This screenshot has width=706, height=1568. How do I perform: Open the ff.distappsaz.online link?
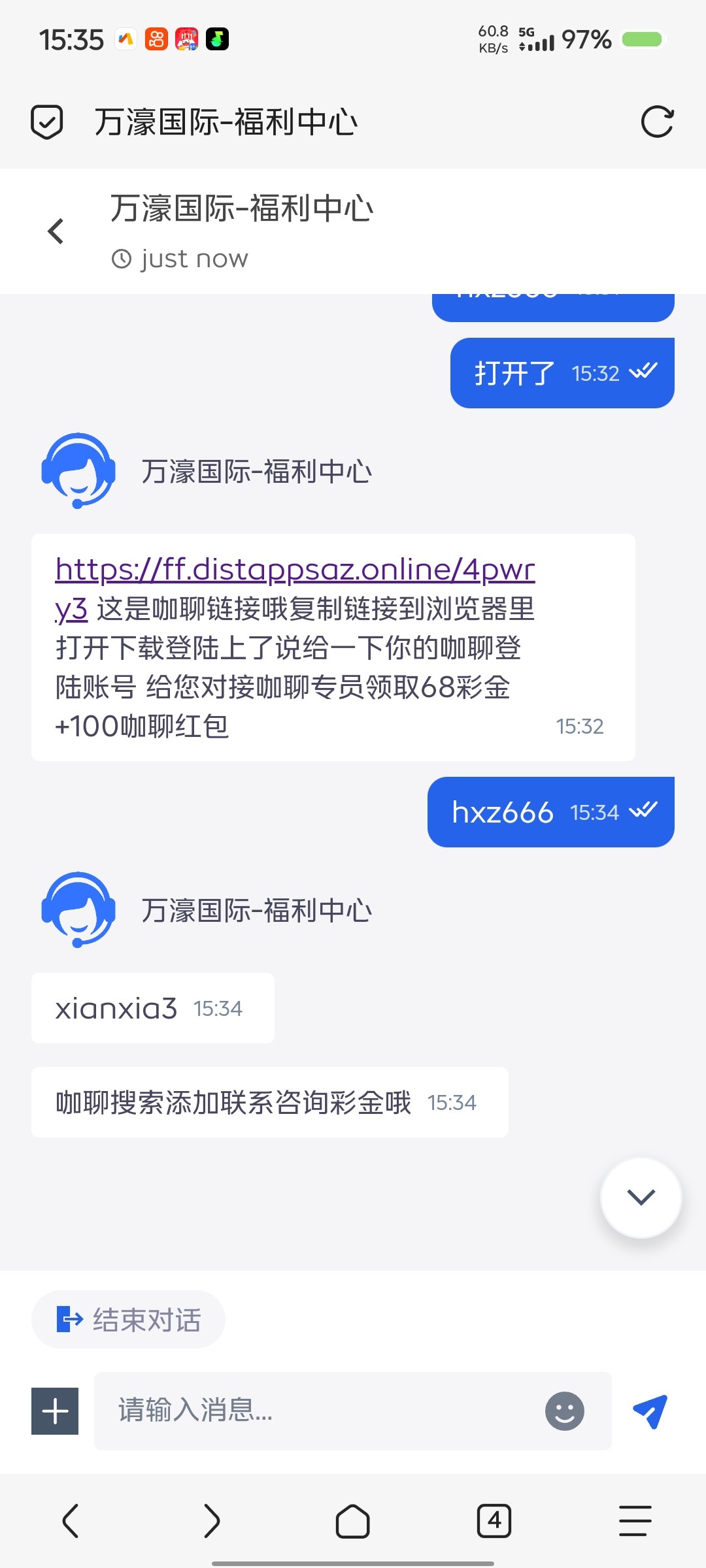[295, 570]
